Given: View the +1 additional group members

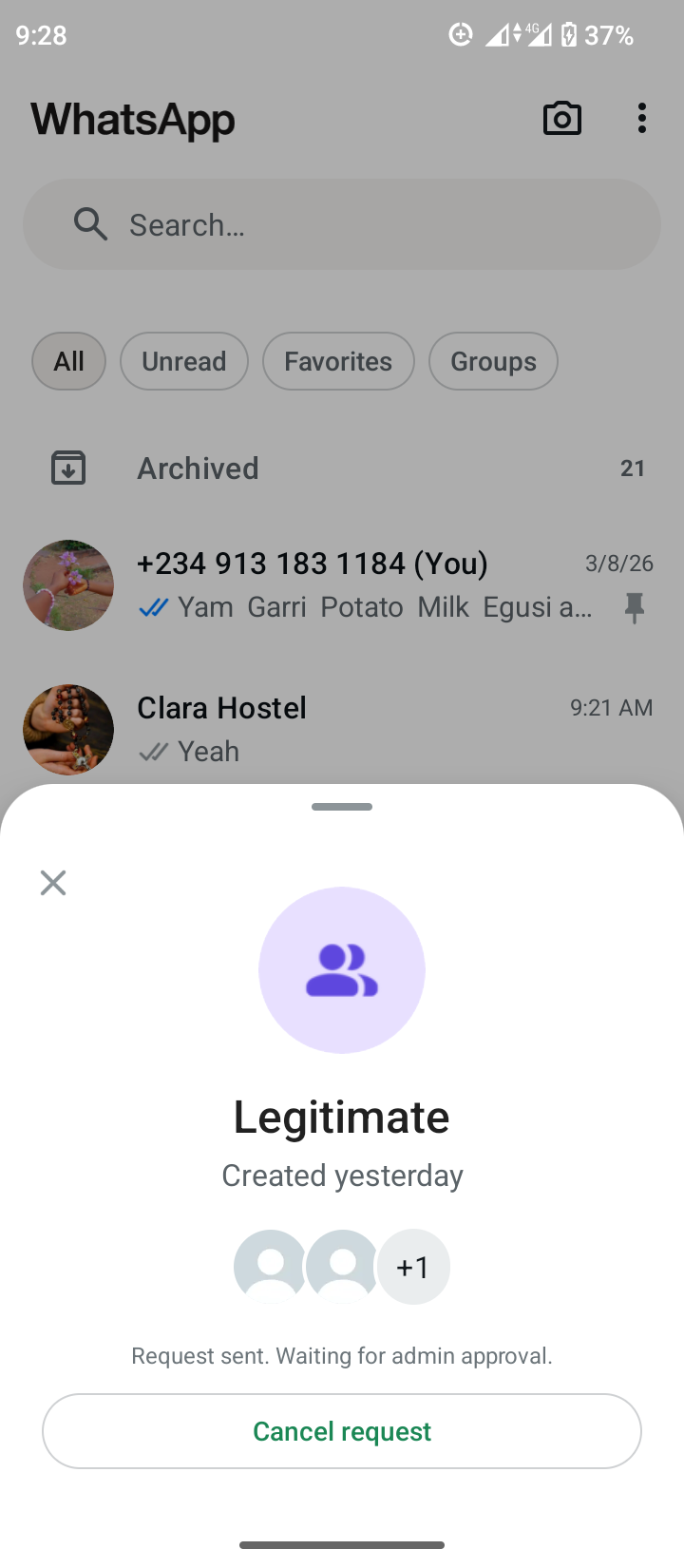Looking at the screenshot, I should click(x=413, y=1267).
